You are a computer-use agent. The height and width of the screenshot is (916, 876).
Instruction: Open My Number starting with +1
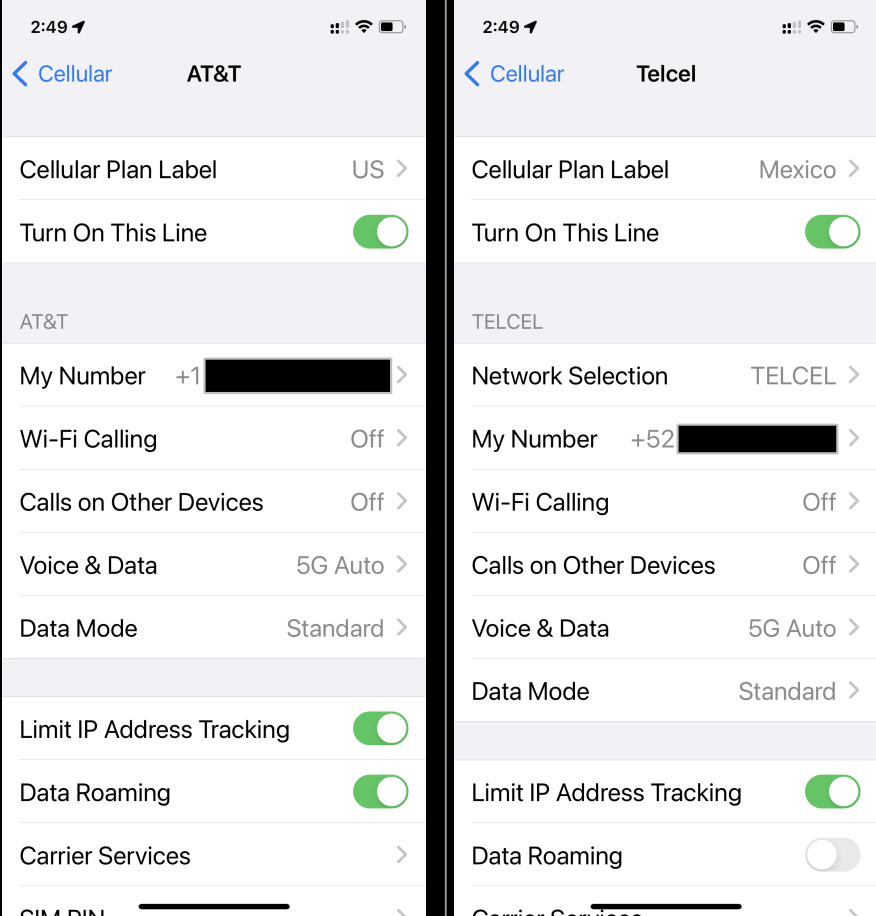click(213, 376)
